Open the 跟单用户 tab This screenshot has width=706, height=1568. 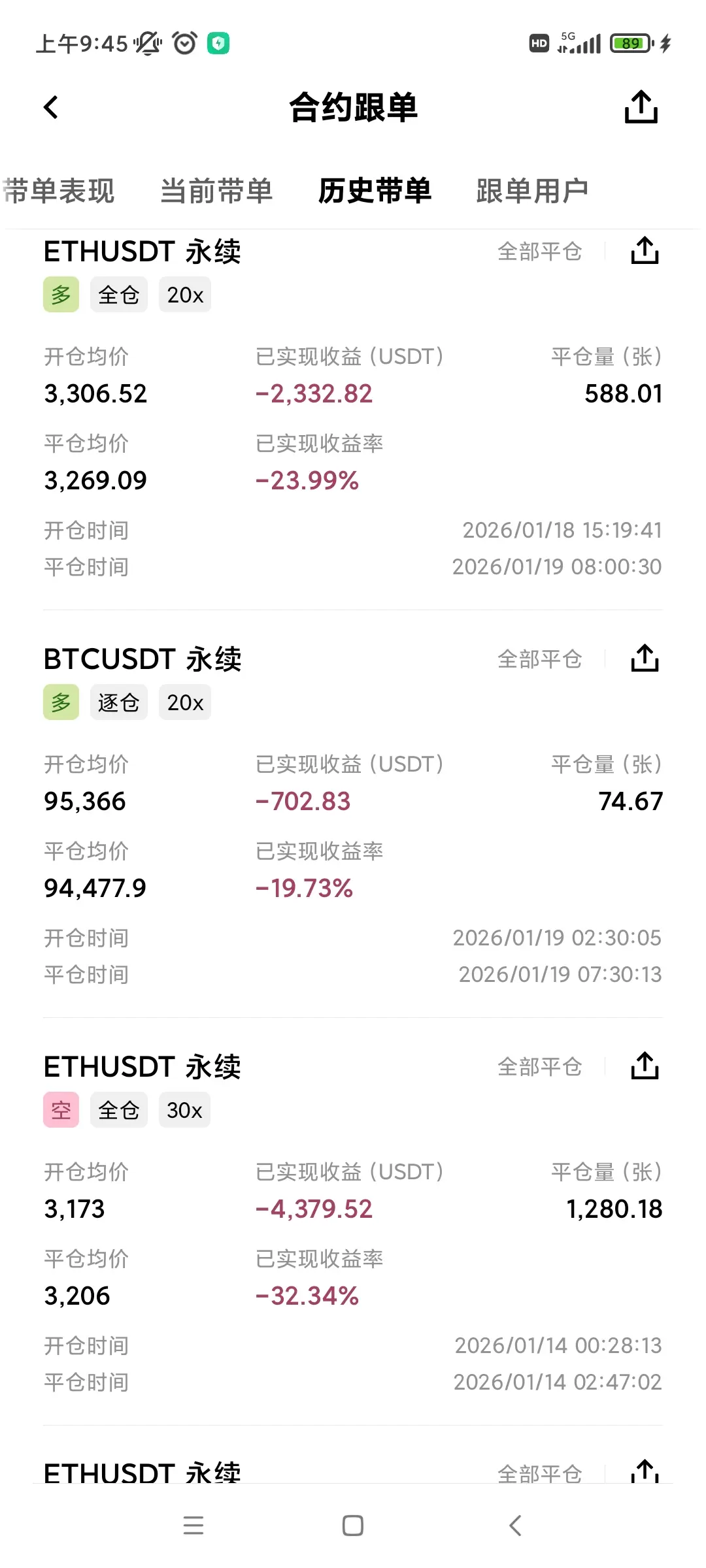click(x=532, y=191)
